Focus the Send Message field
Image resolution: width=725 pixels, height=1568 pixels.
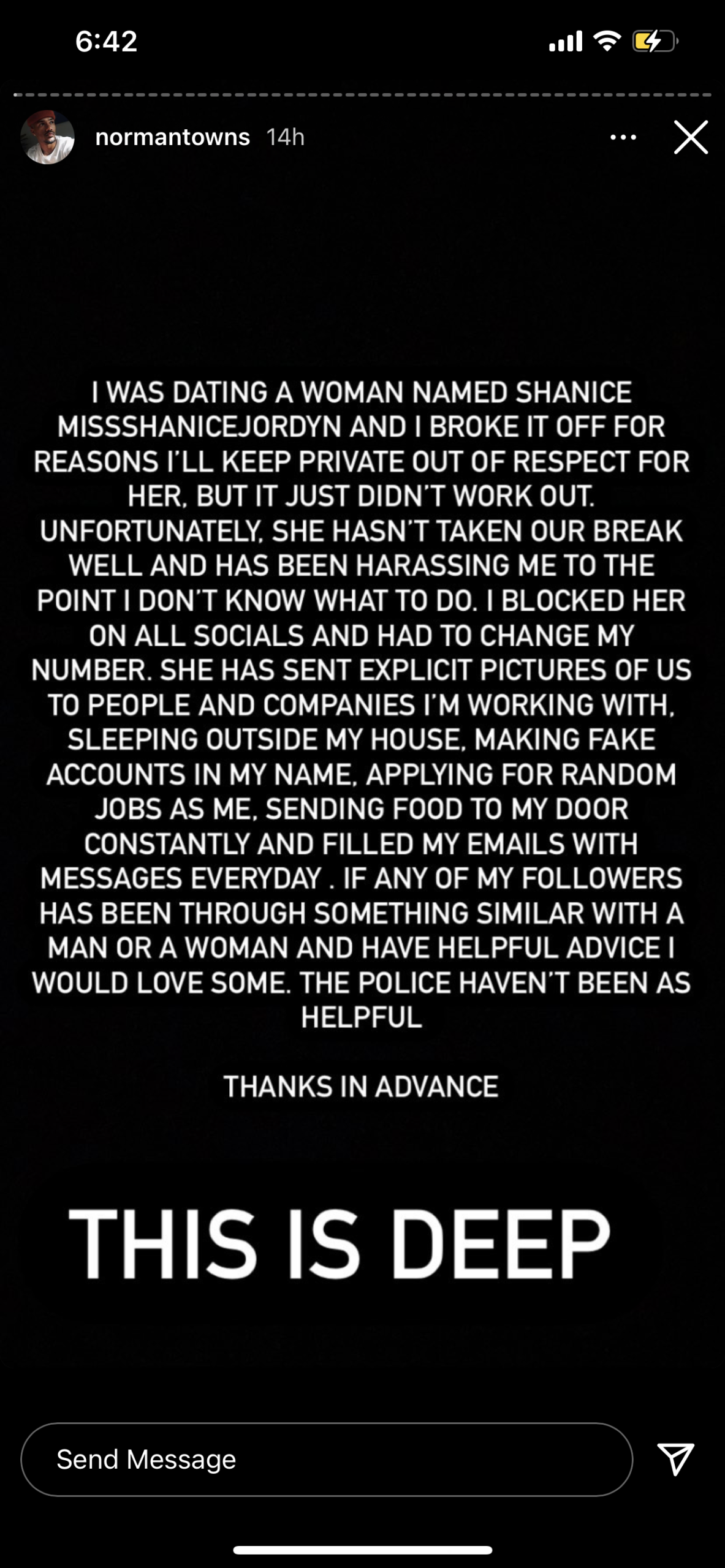[326, 1459]
